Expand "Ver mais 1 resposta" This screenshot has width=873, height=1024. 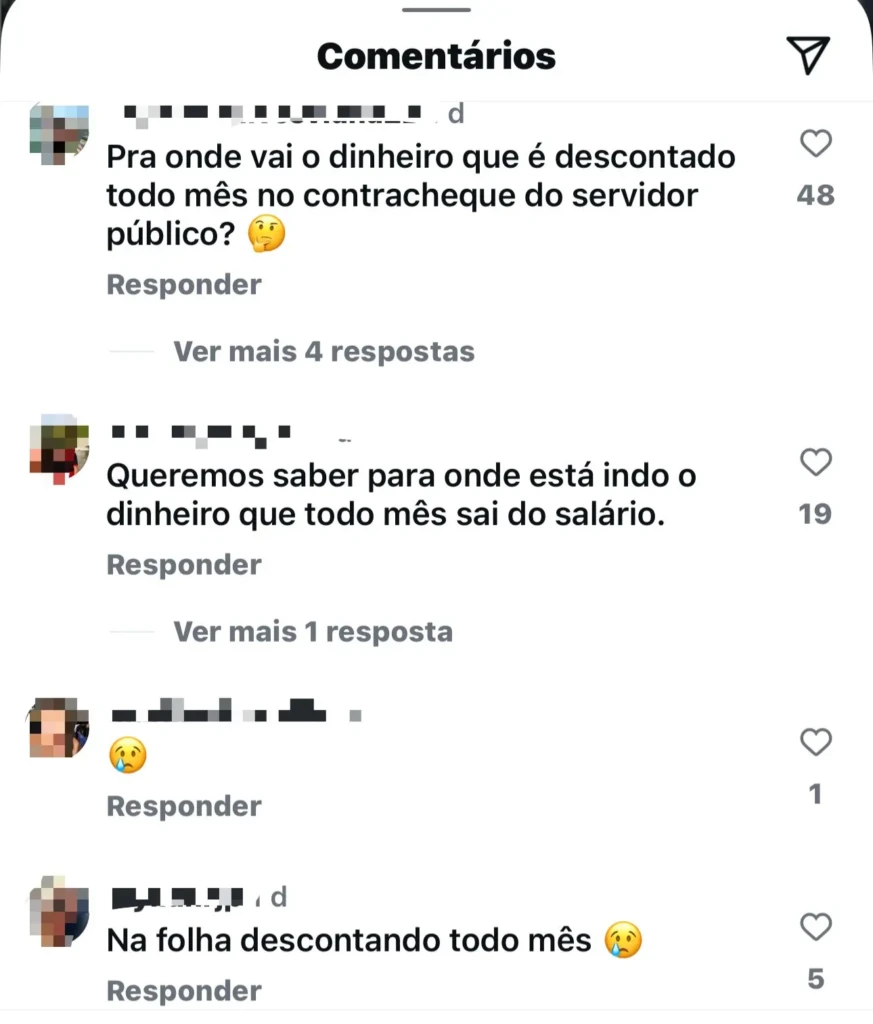tap(312, 632)
